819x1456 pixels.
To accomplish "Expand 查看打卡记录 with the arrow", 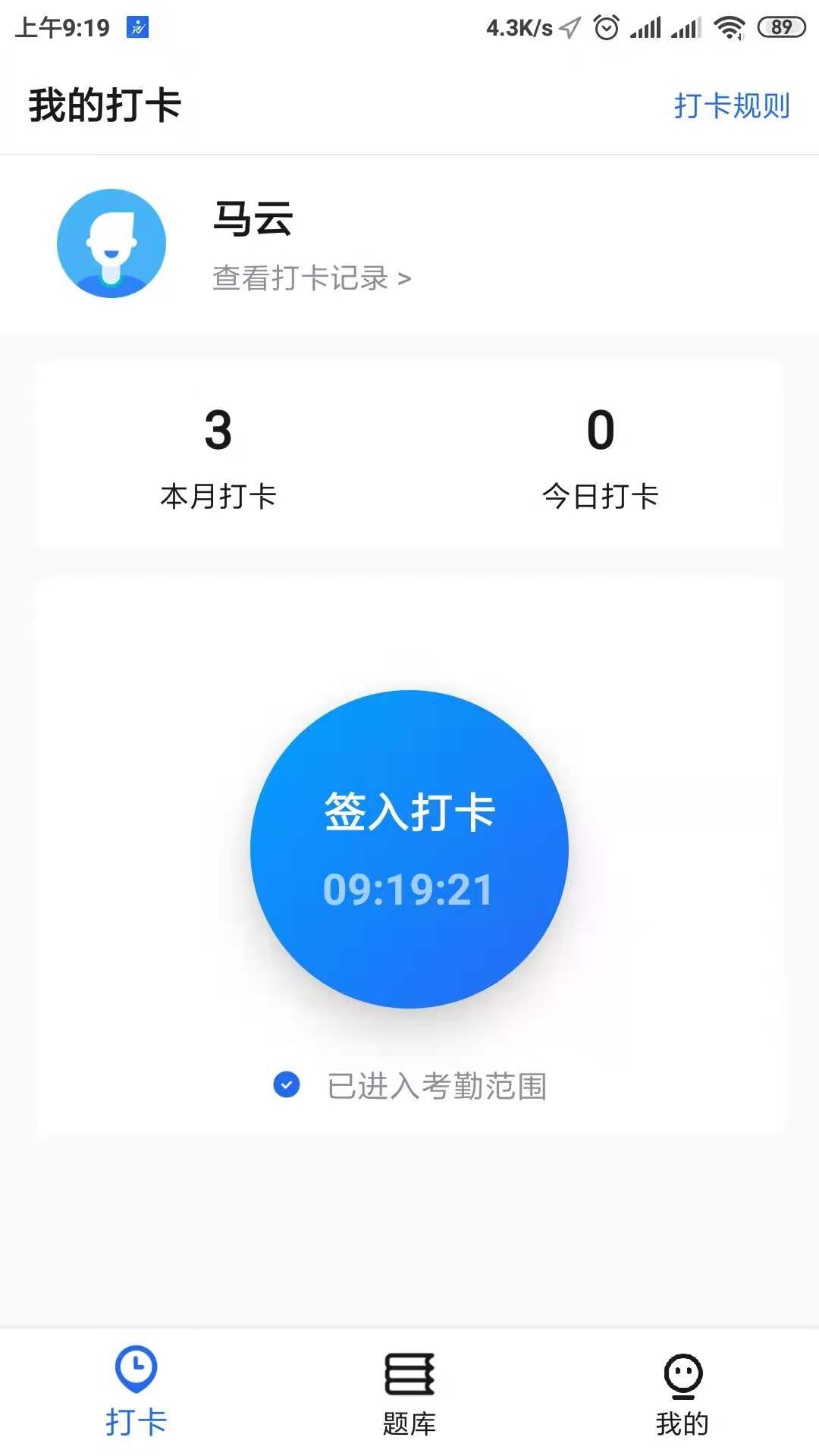I will pos(405,278).
